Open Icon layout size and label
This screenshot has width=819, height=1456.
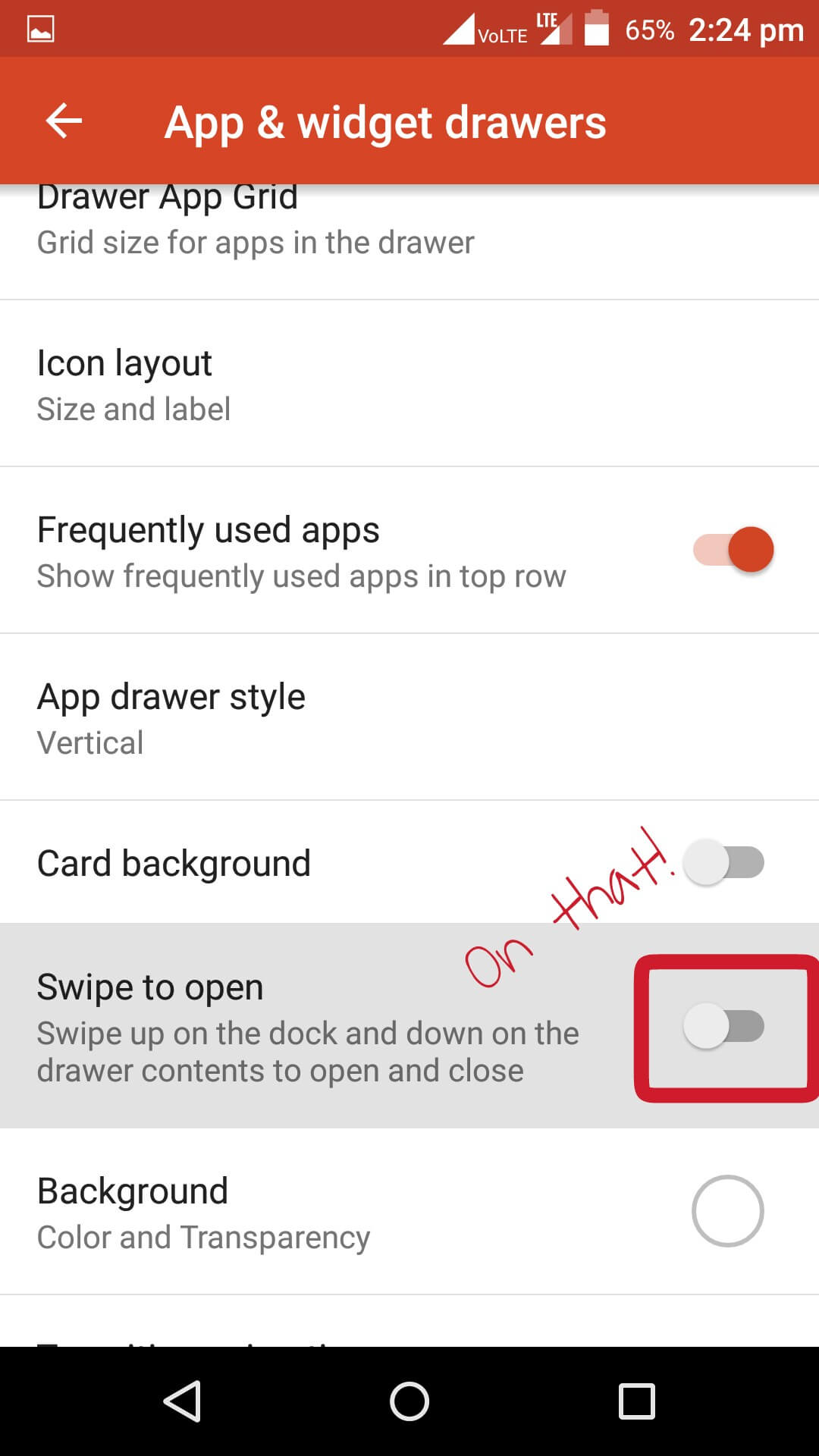[x=409, y=384]
